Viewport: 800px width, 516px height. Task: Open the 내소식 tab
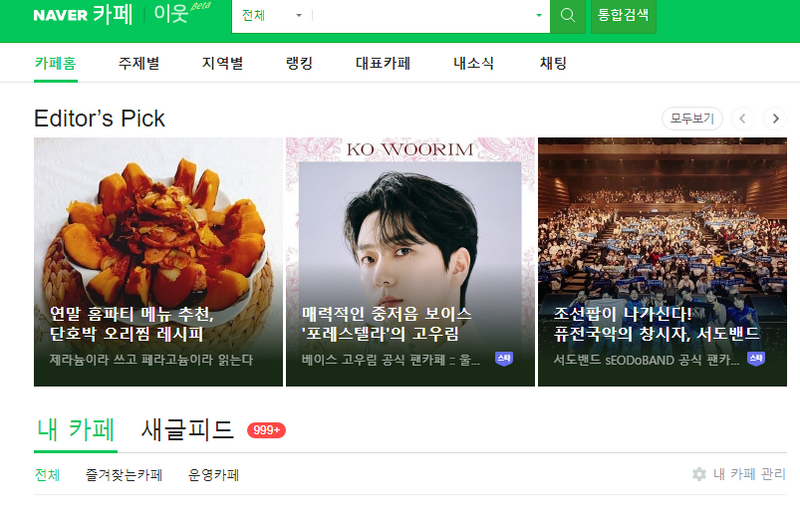tap(474, 63)
